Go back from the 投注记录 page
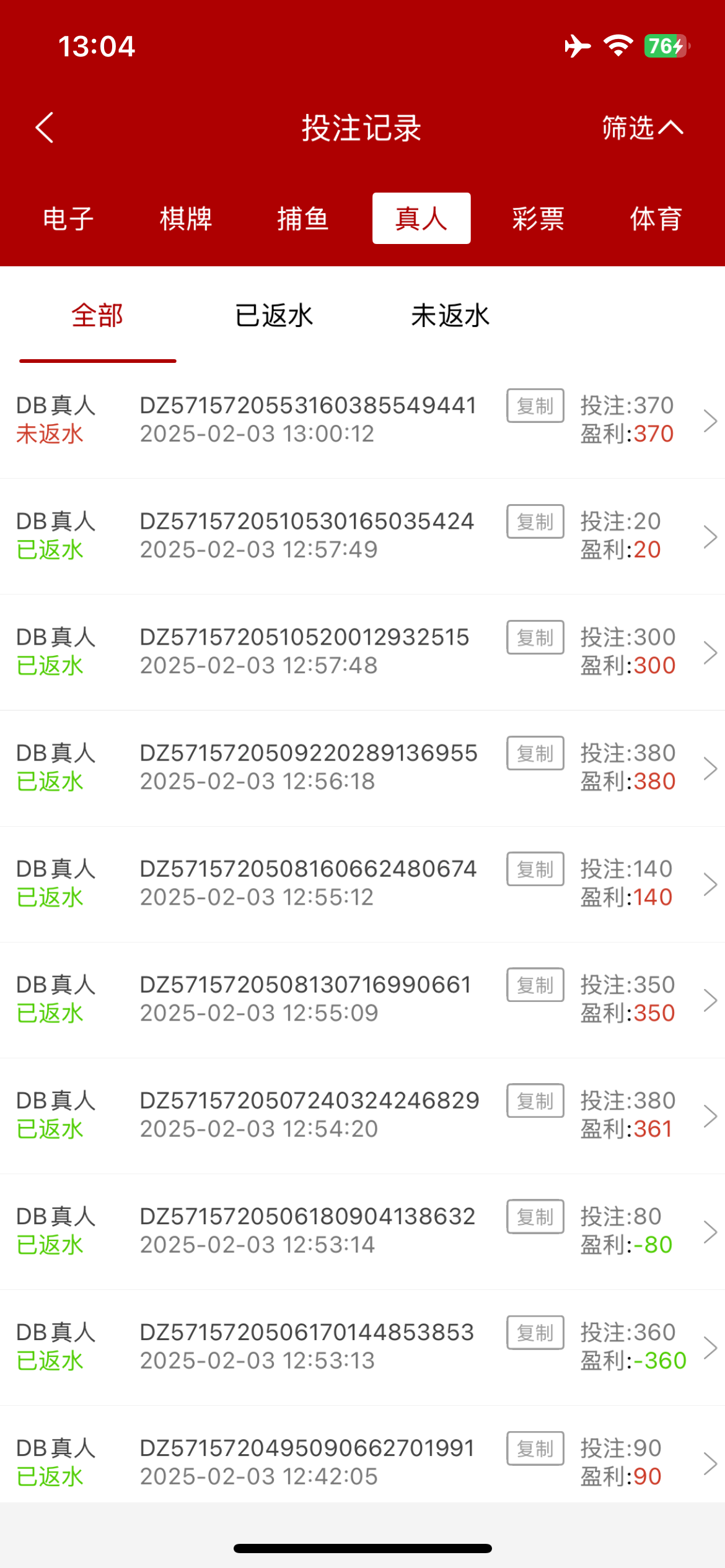Image resolution: width=725 pixels, height=1568 pixels. (x=45, y=128)
